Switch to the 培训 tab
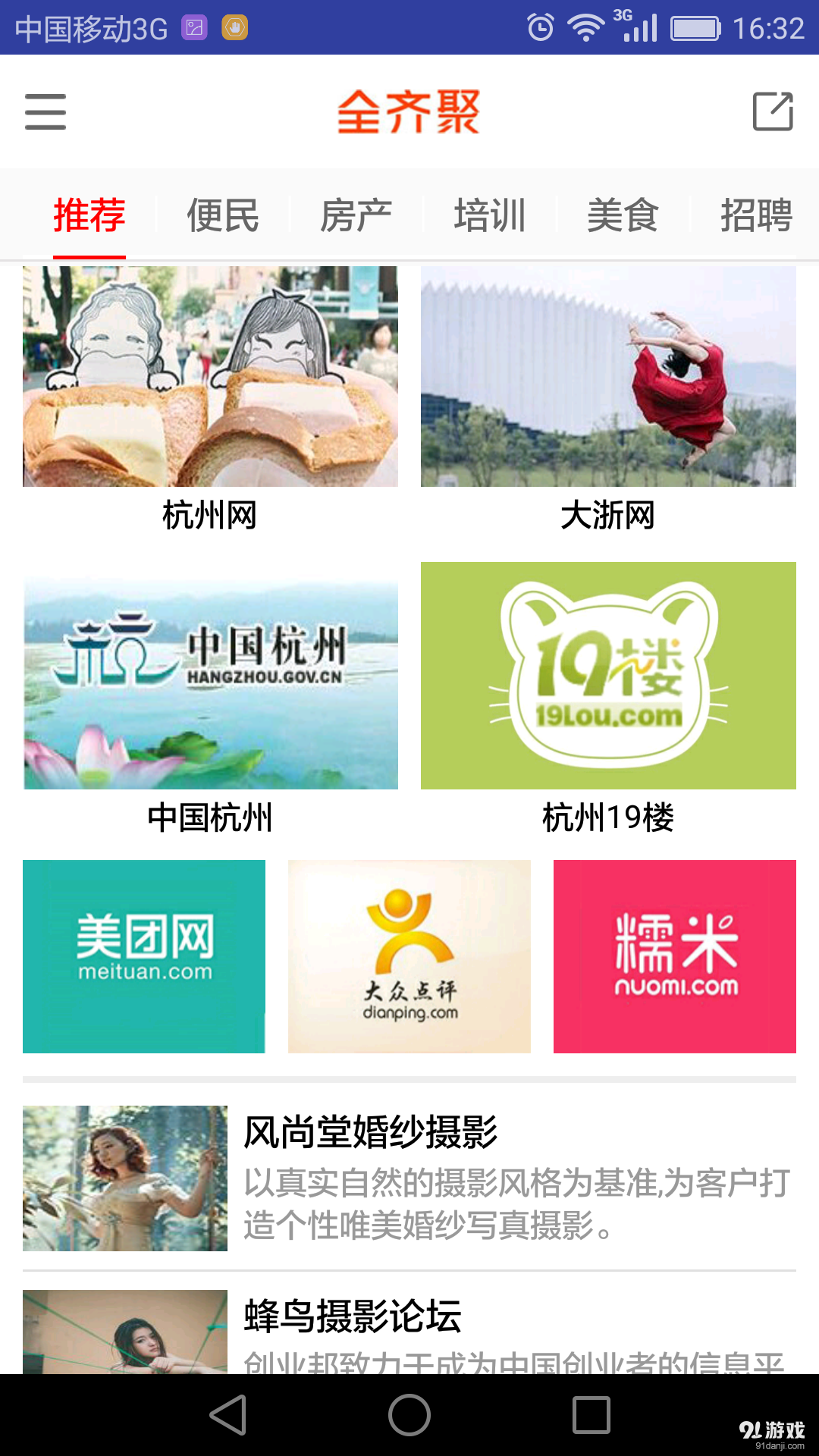The height and width of the screenshot is (1456, 819). [490, 215]
